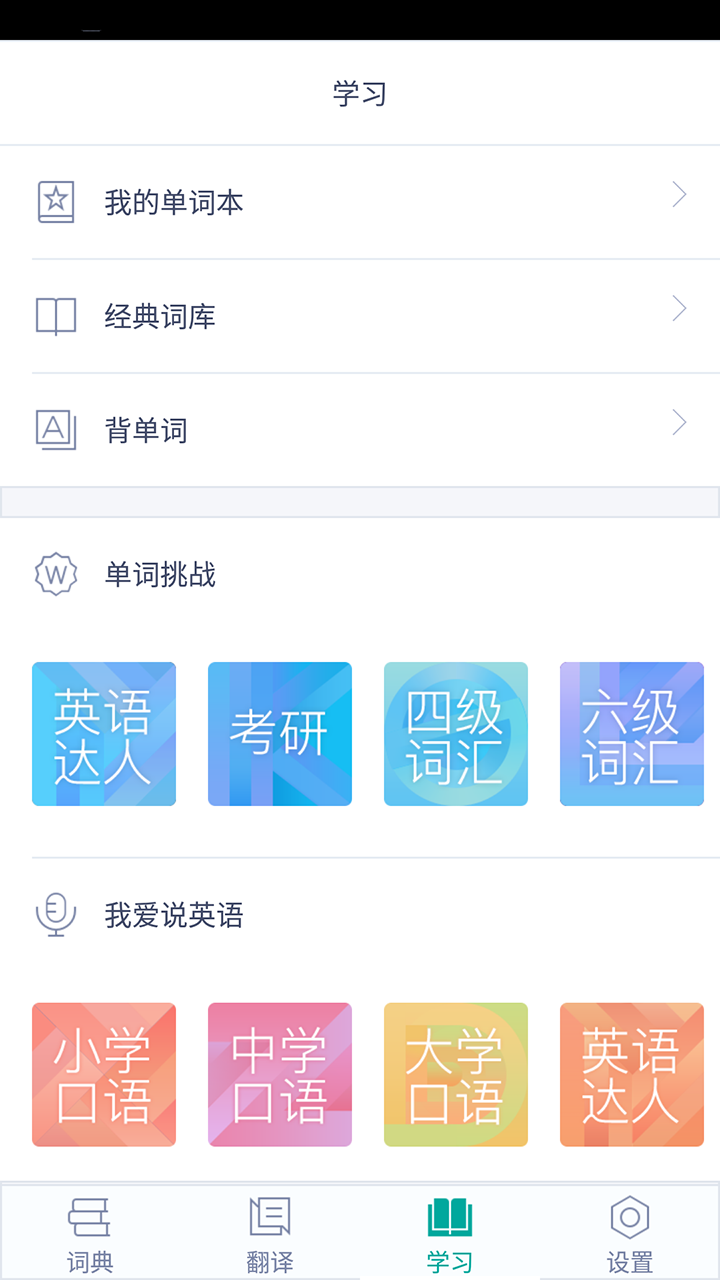Click the 设置 settings hexagon icon
This screenshot has width=720, height=1280.
click(630, 1218)
